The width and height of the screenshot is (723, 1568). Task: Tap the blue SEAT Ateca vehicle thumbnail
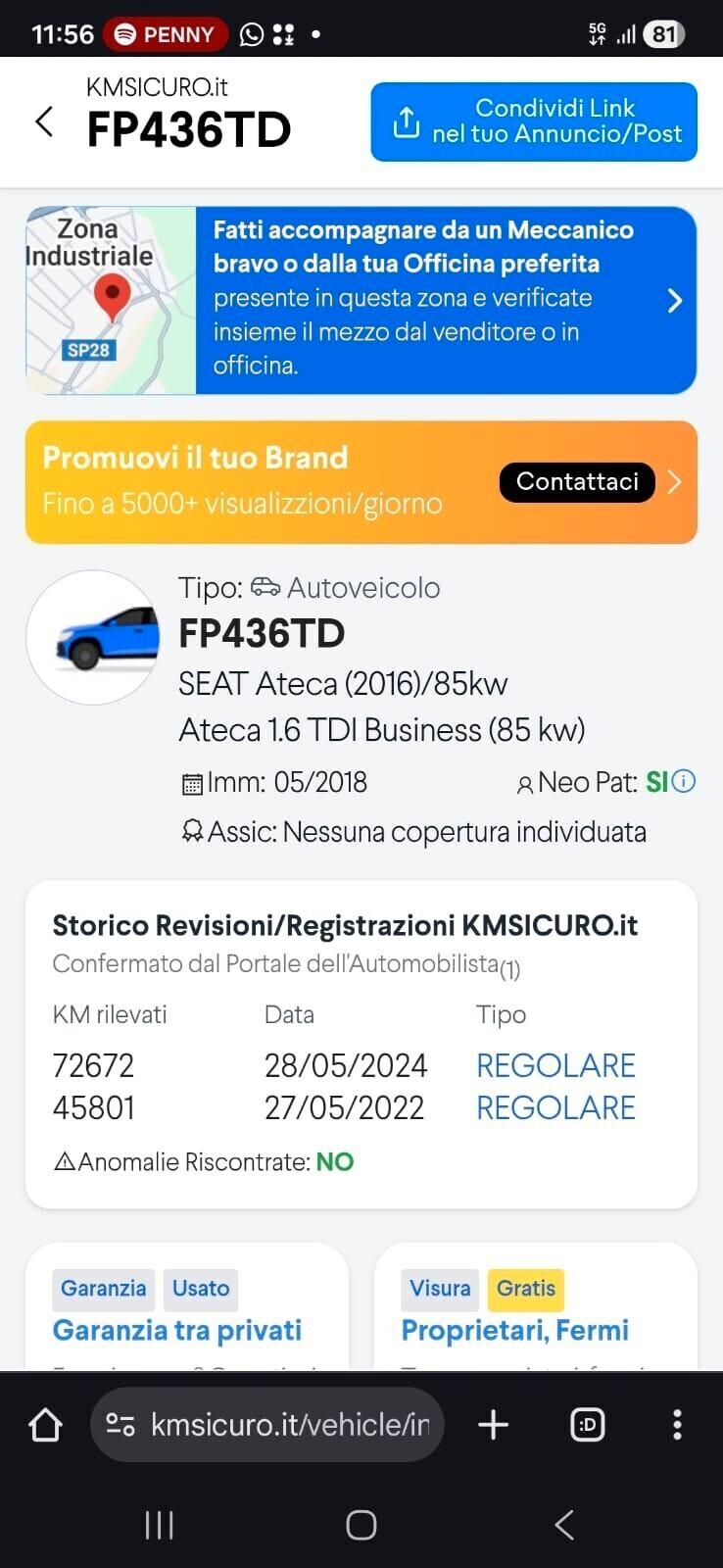(x=92, y=638)
